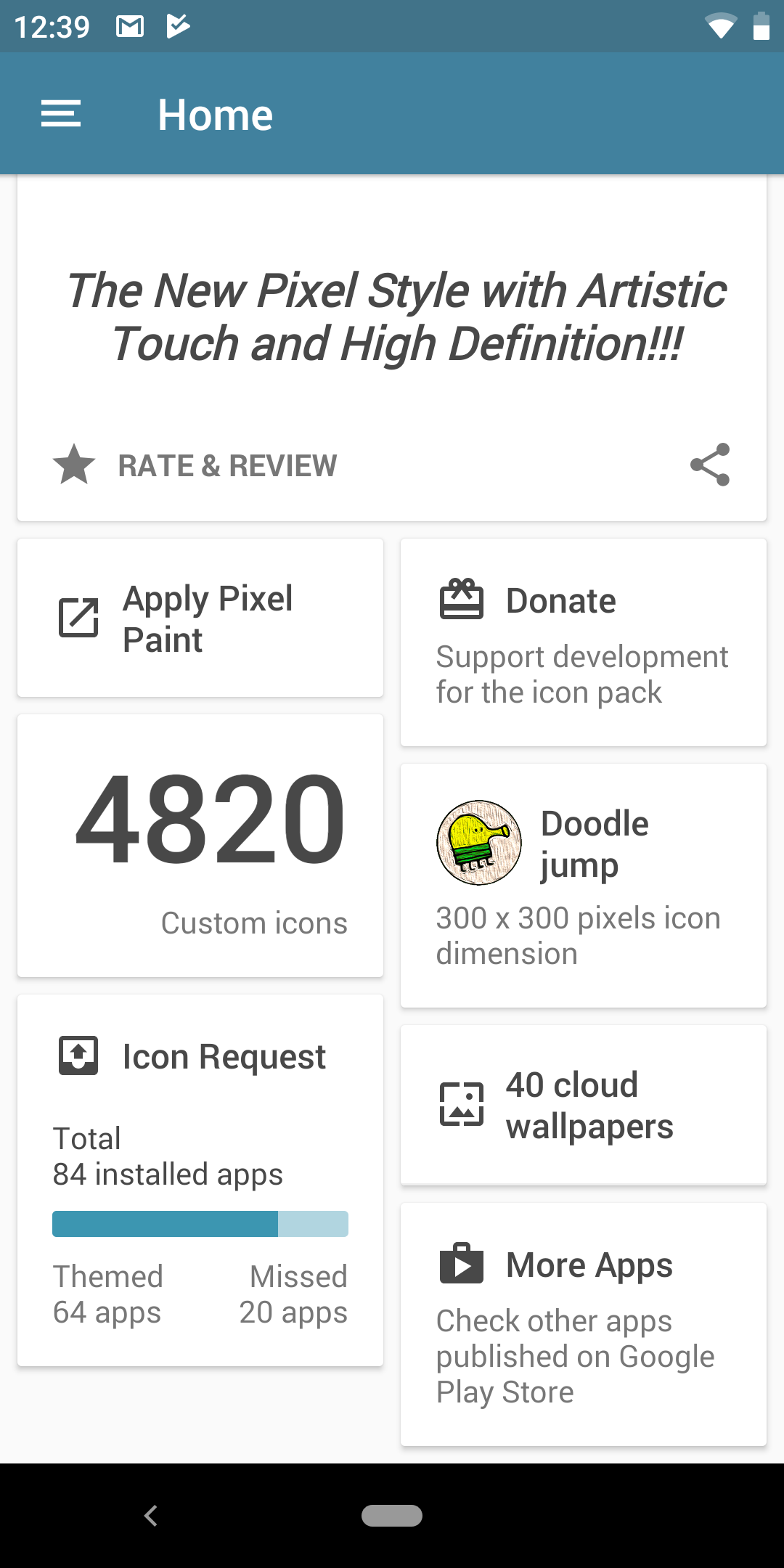Go back with the system back button
Screen dimensions: 784x1568
coord(151,1516)
